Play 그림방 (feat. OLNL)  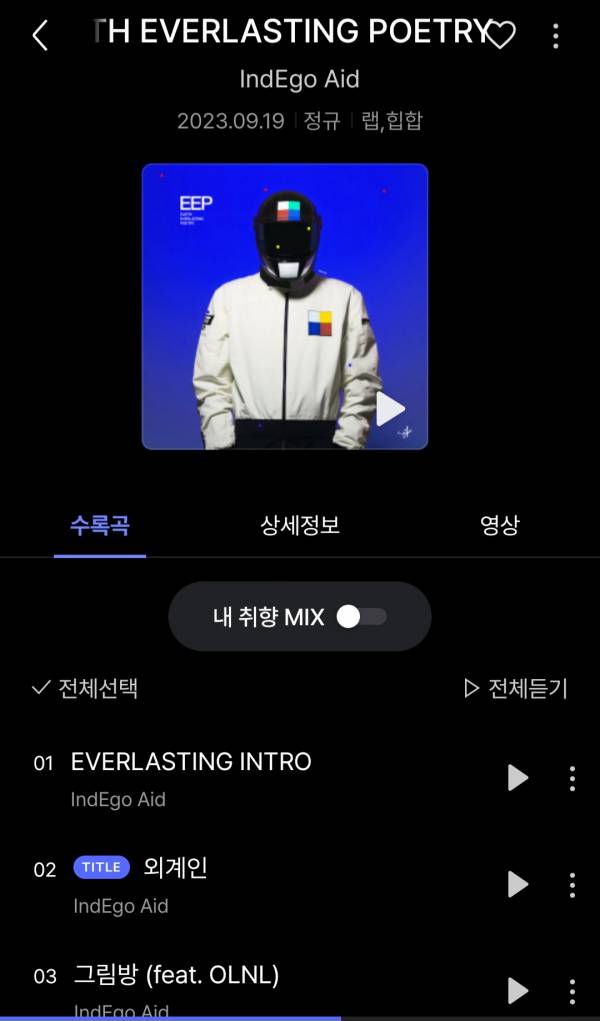pos(517,990)
